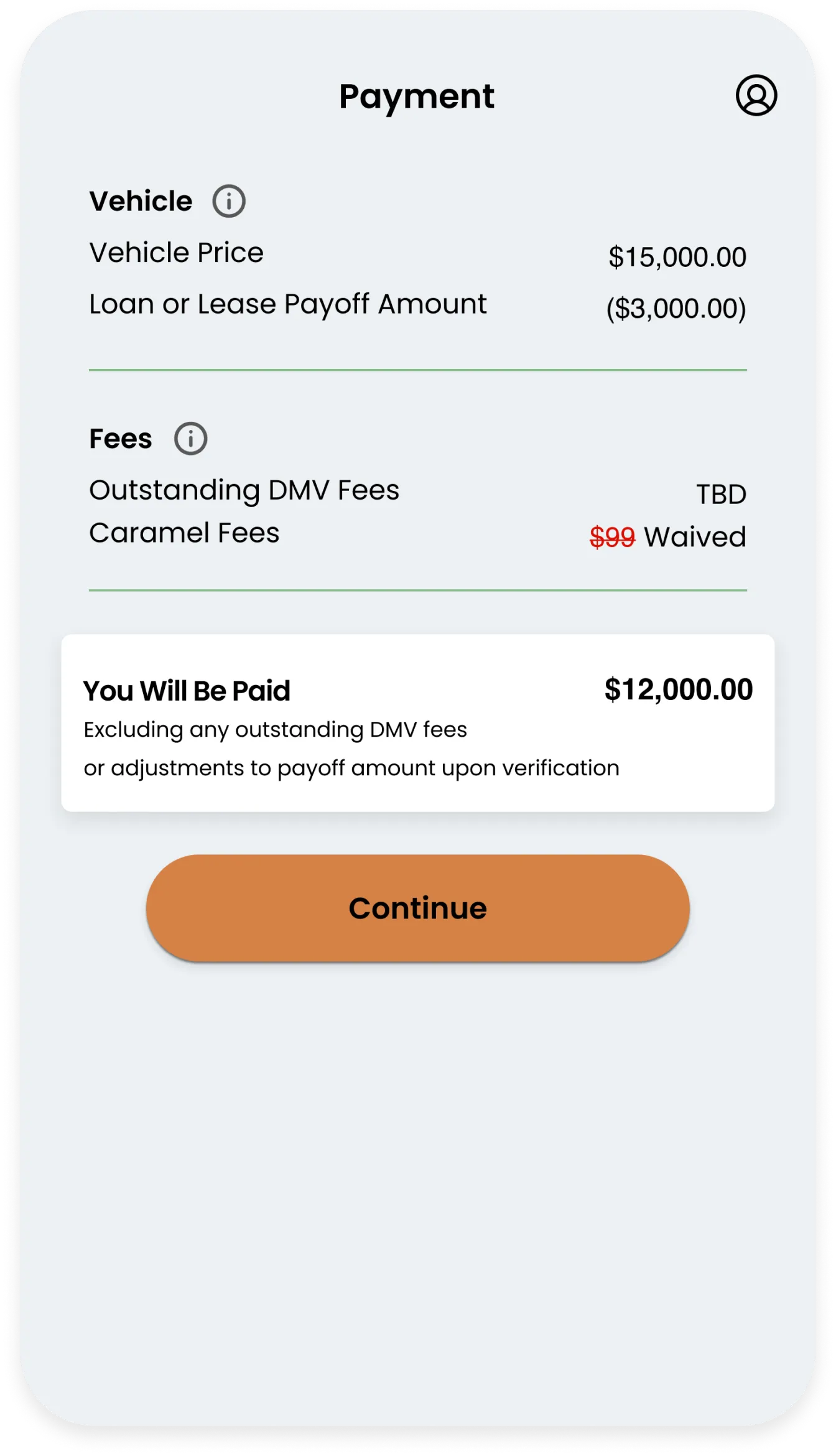Viewport: 836px width, 1456px height.
Task: Show info about the Fees section
Action: click(x=190, y=439)
